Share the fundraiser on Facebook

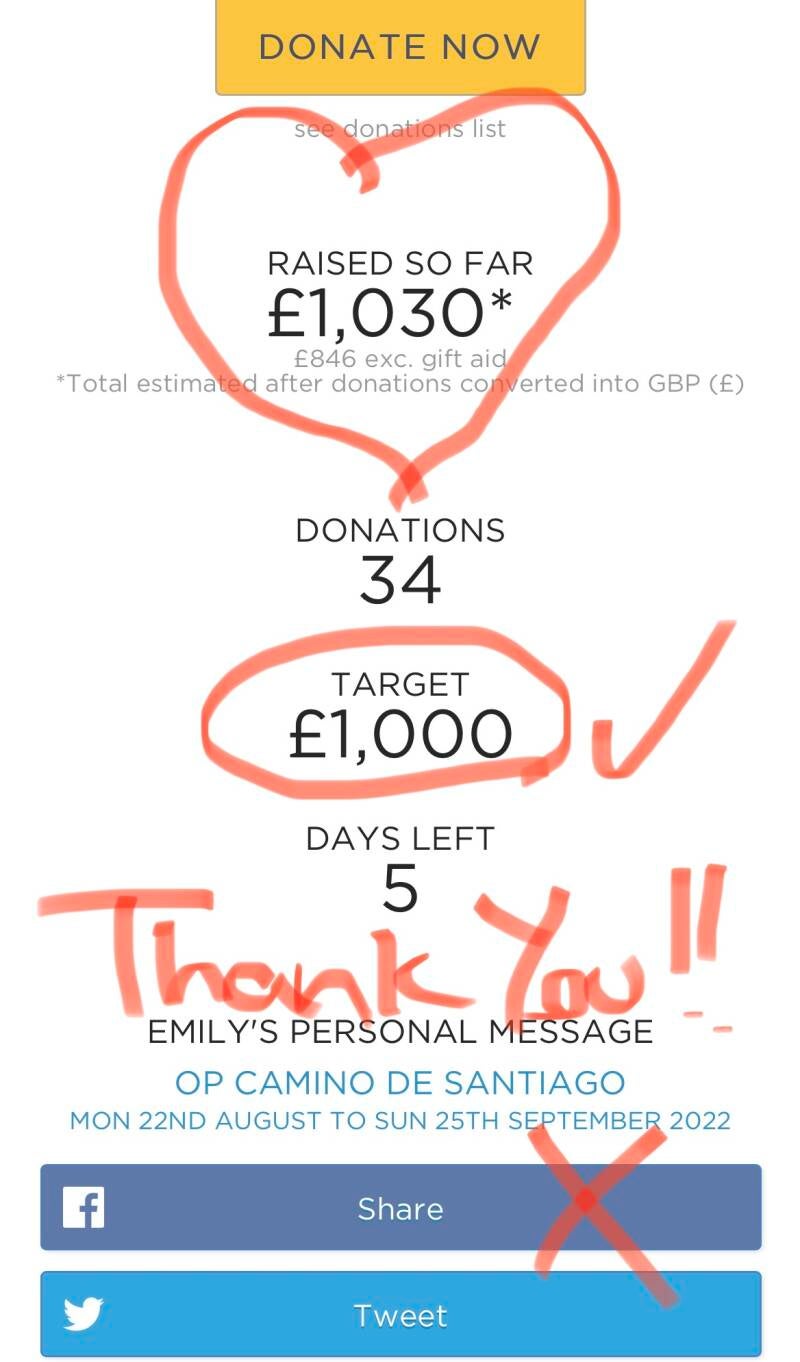click(x=400, y=1208)
